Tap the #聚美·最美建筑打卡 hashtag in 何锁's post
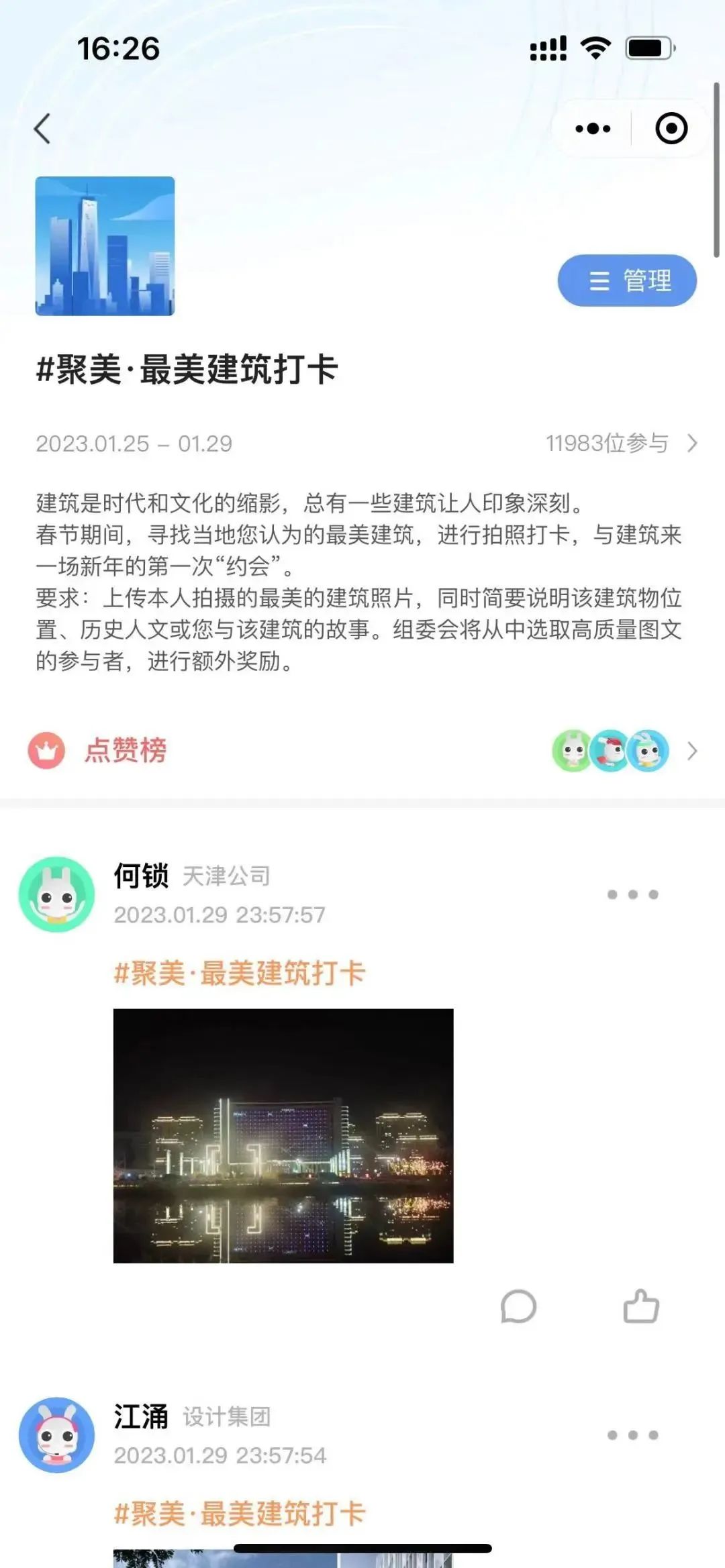The height and width of the screenshot is (1568, 725). coord(240,973)
